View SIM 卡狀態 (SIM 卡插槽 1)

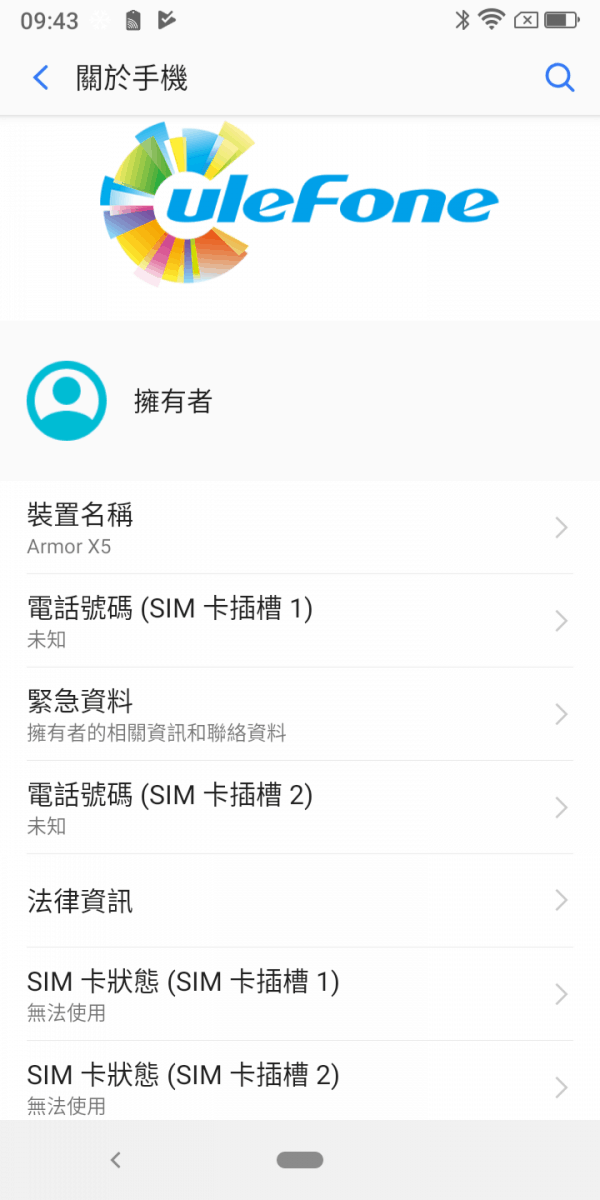(300, 994)
